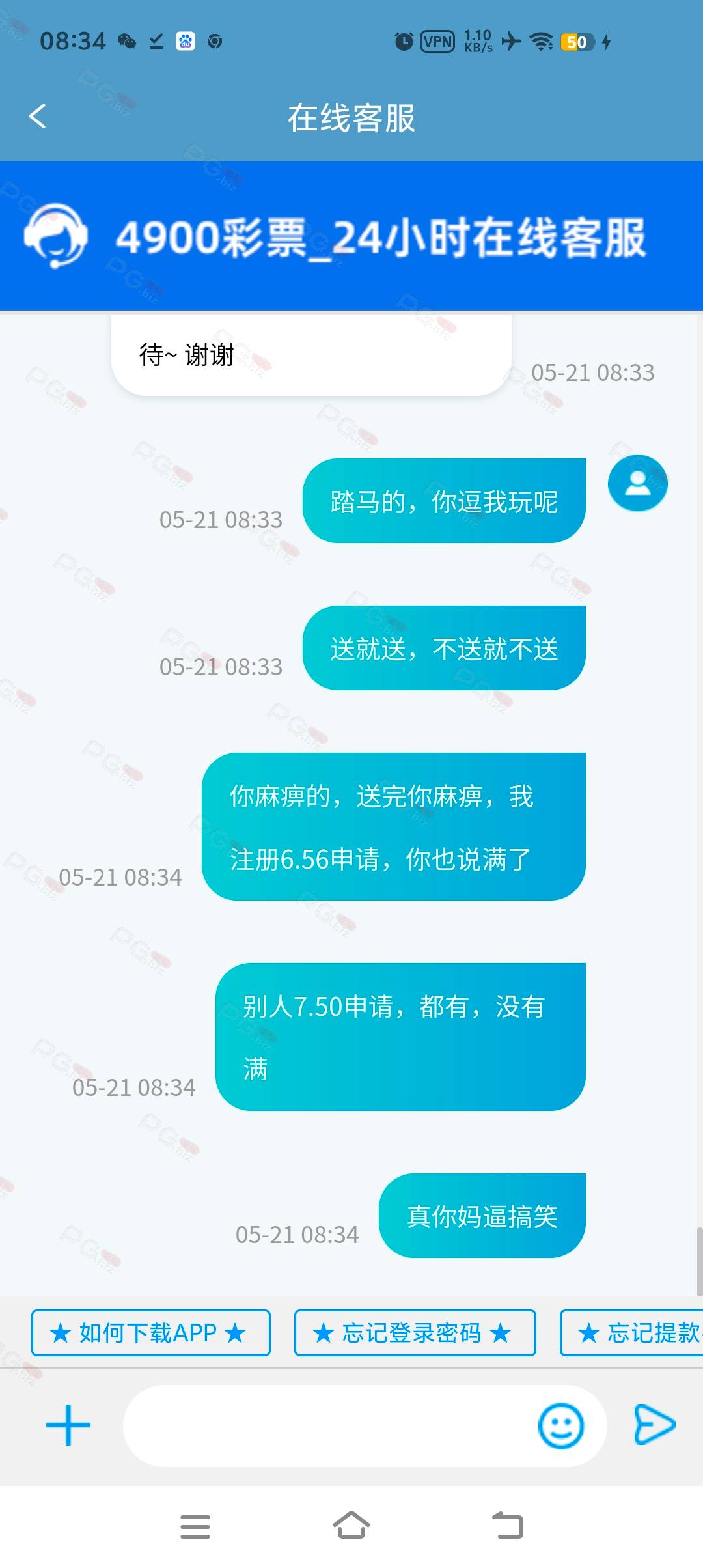
Task: Select the 如何下载APP quick reply
Action: click(151, 1333)
